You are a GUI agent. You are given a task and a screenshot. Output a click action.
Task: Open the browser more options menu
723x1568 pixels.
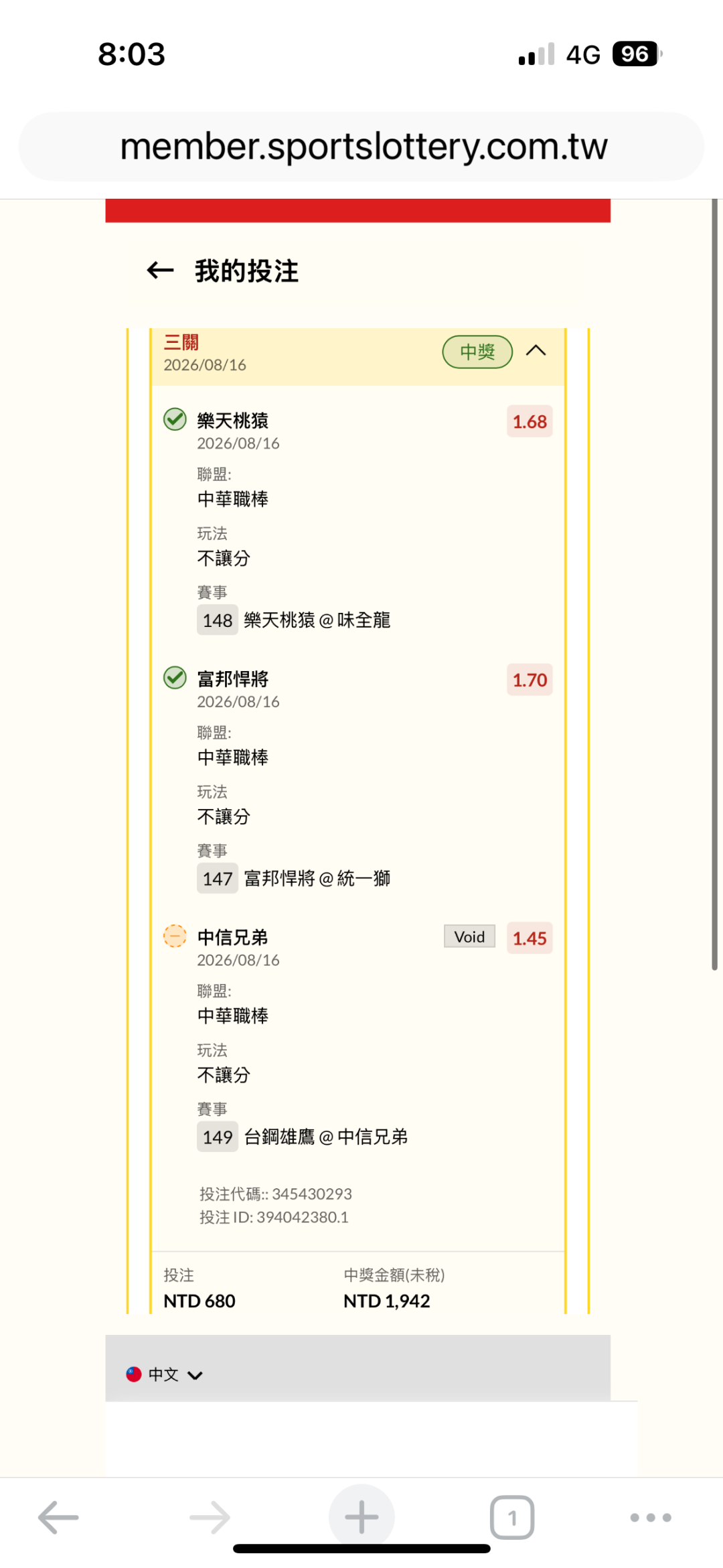tap(651, 1517)
